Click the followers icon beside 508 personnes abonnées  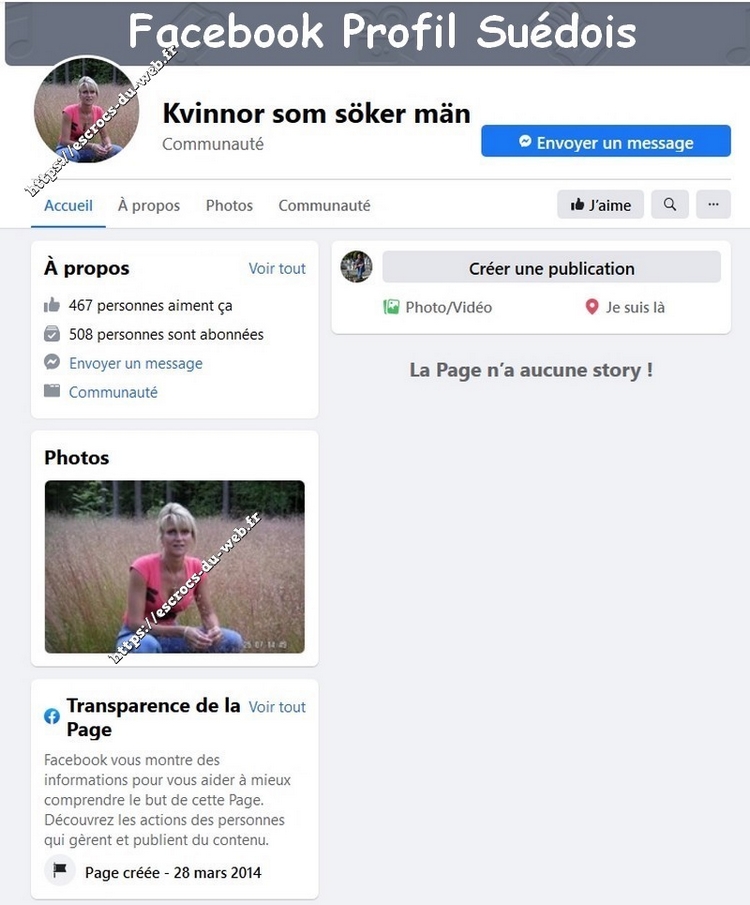coord(52,334)
